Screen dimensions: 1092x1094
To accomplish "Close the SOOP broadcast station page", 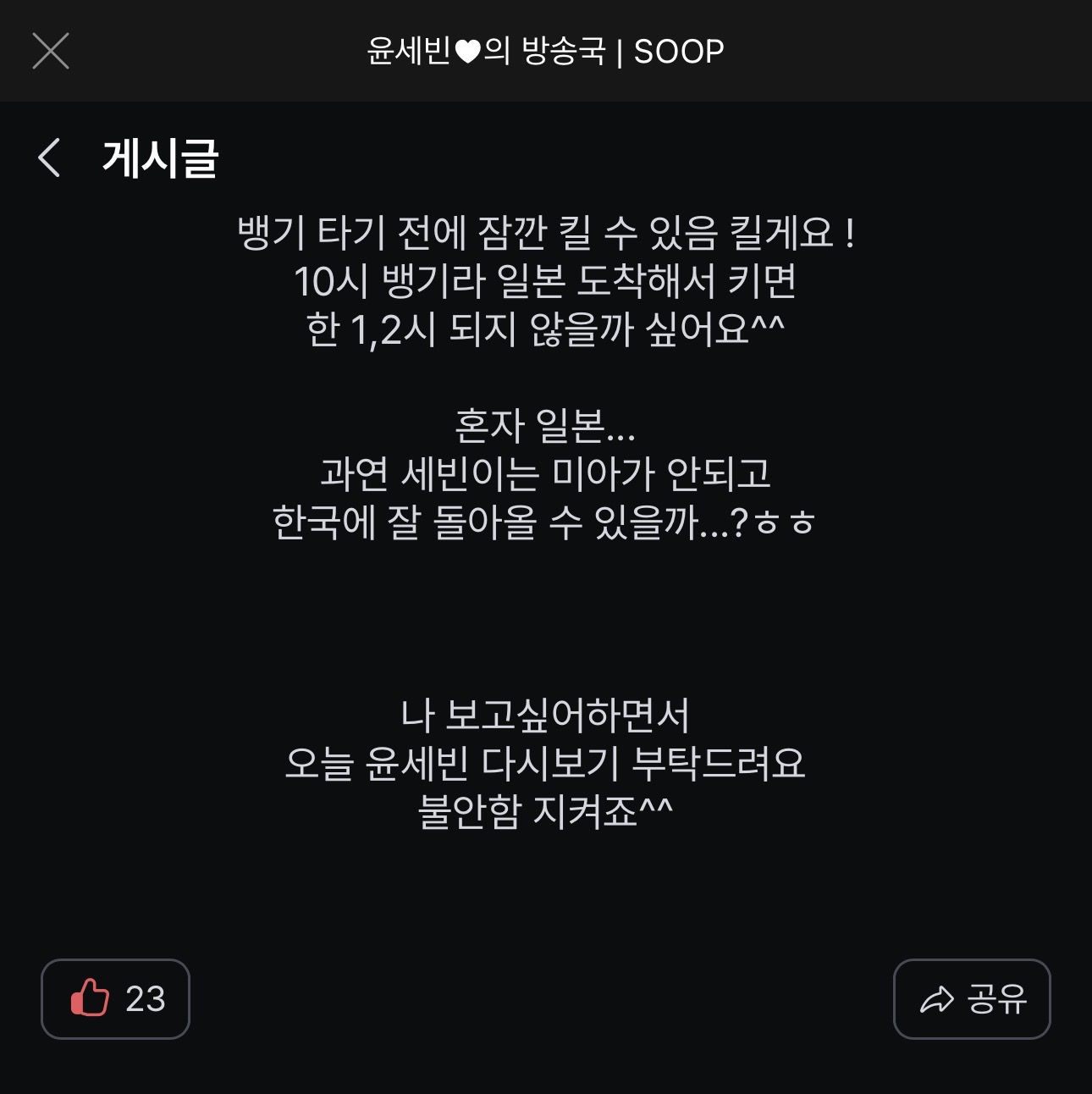I will (51, 51).
